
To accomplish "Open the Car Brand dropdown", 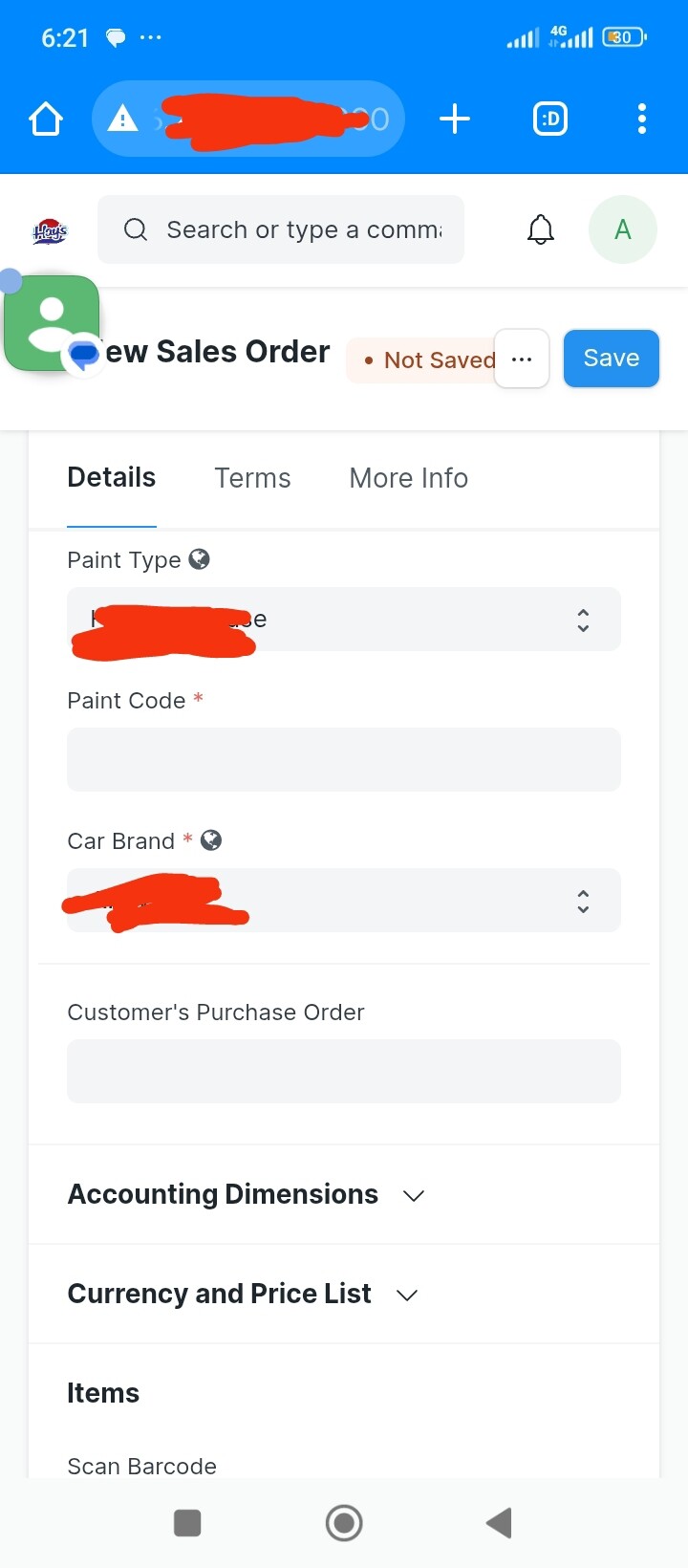I will pos(344,901).
